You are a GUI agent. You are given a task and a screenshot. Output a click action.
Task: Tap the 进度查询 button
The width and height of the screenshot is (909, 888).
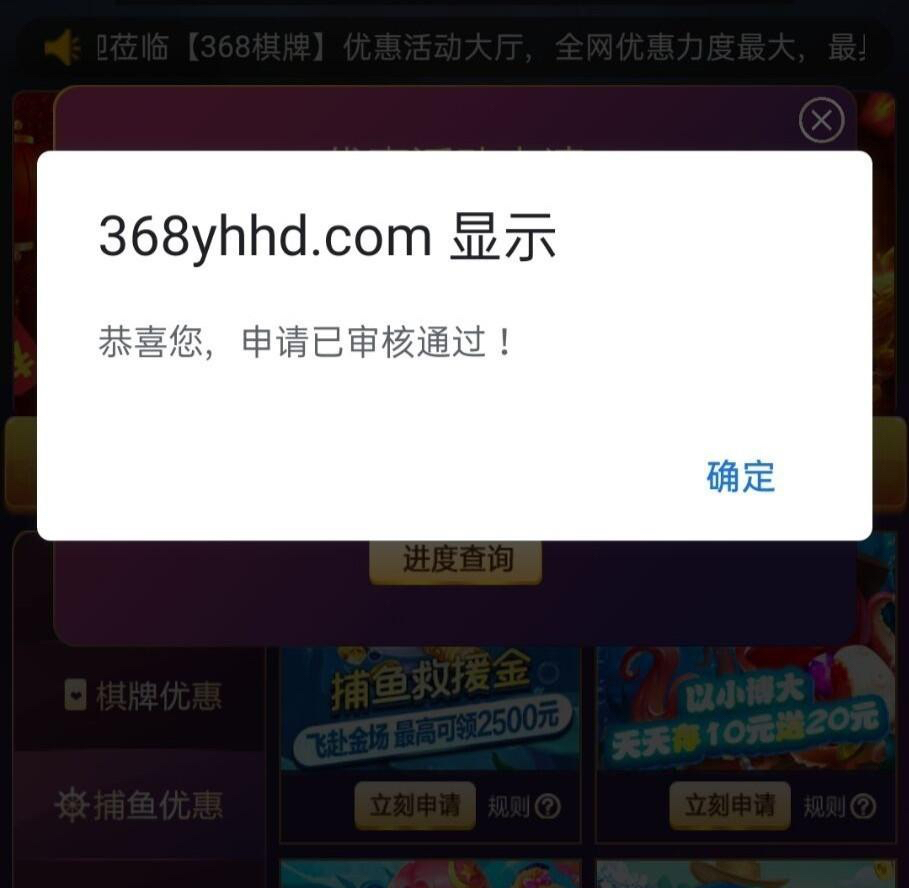456,560
